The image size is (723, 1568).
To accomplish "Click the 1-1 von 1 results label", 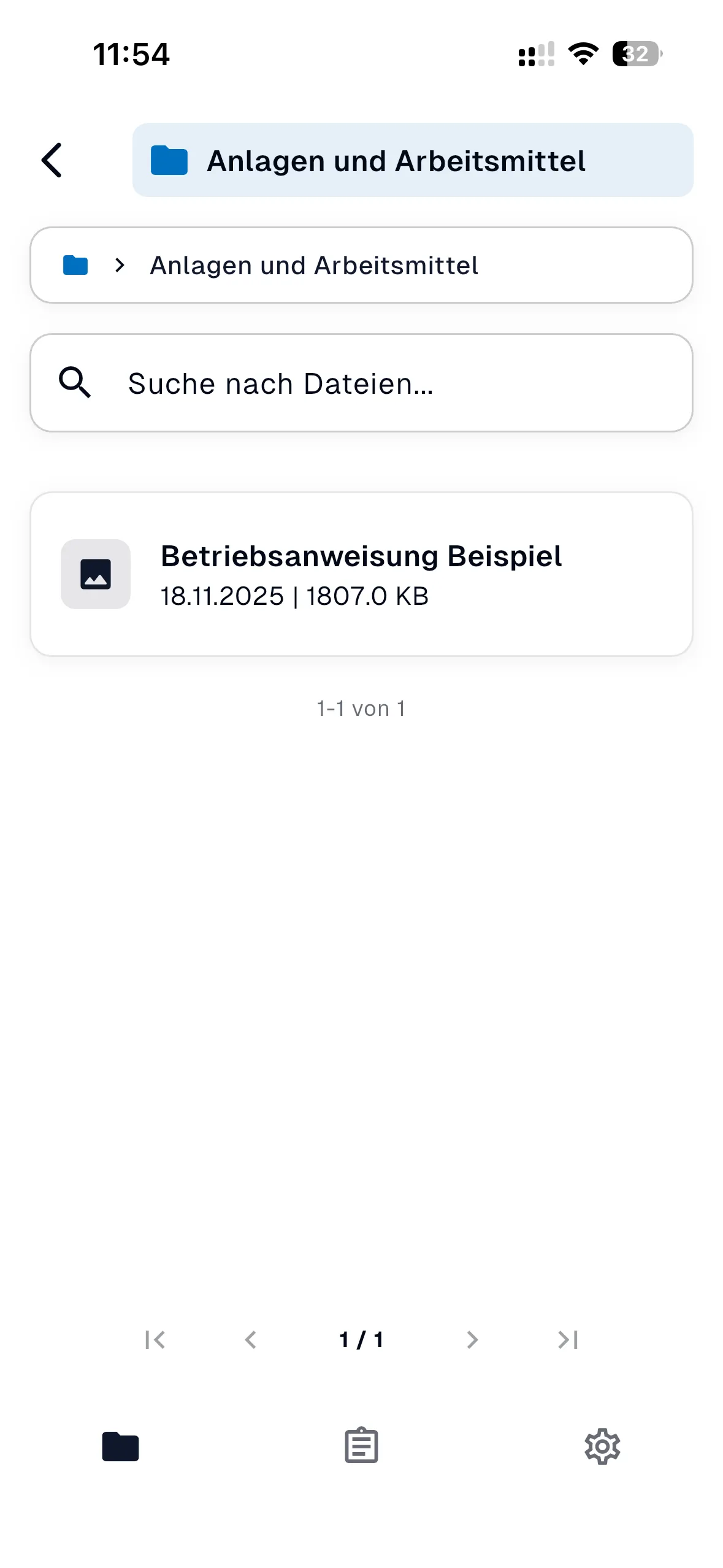I will 361,708.
